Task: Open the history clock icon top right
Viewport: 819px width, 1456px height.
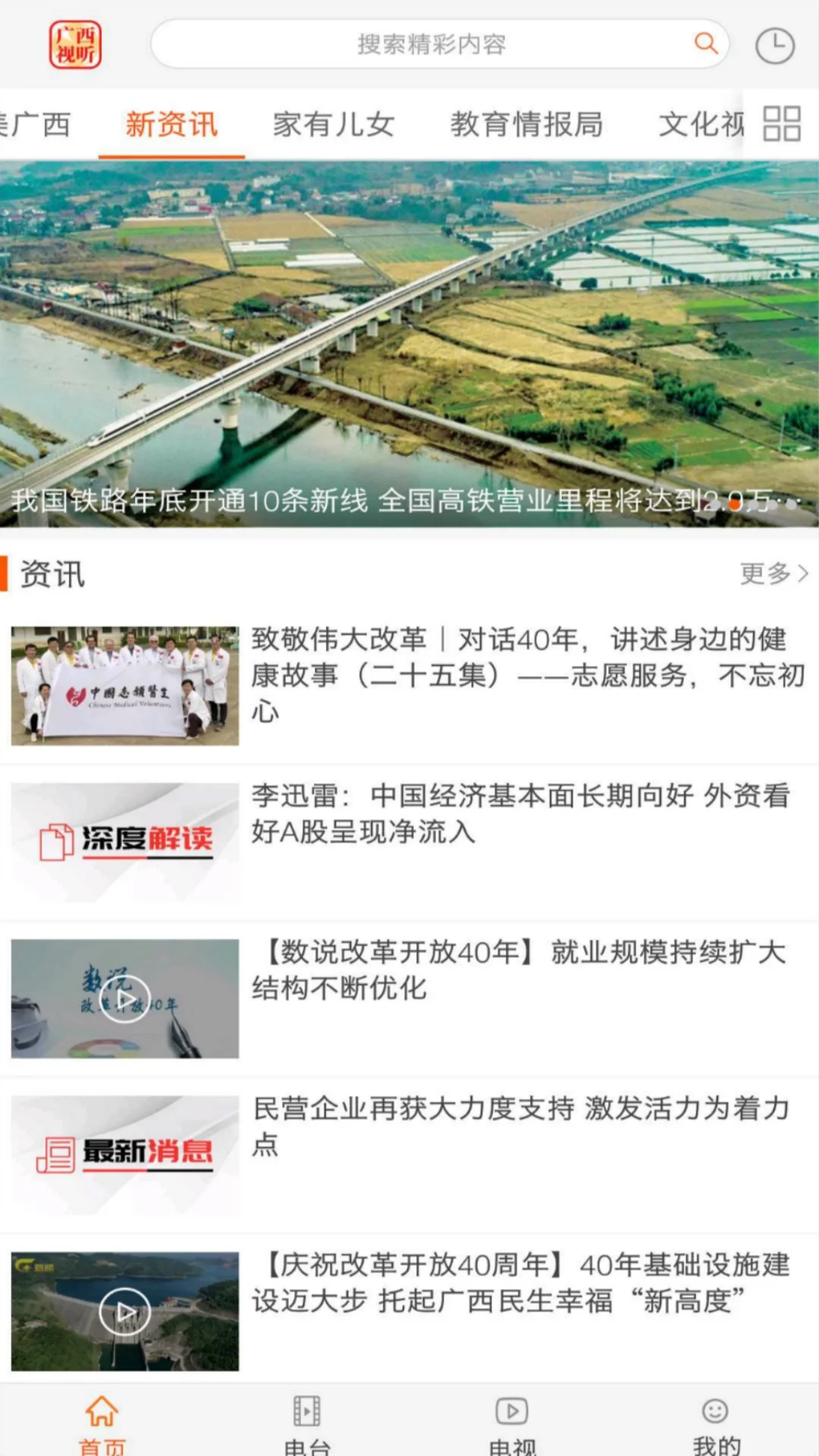Action: pyautogui.click(x=775, y=45)
